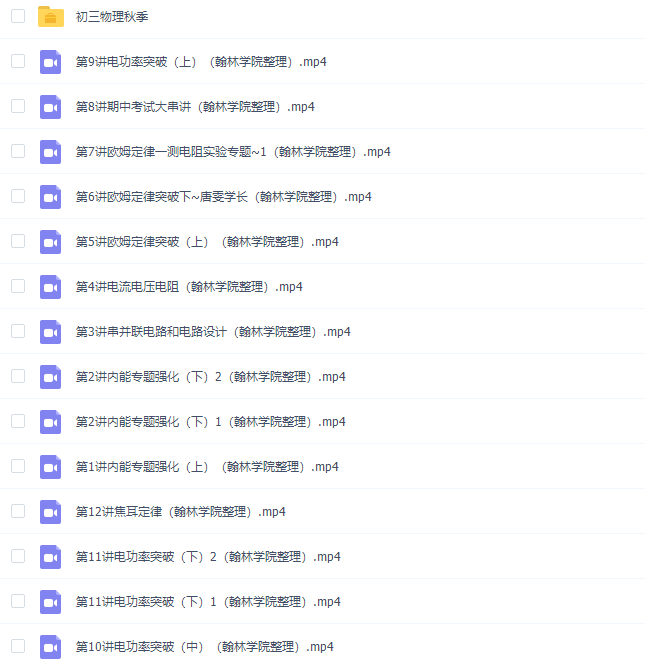Open 第3讲串并联电路和电路设计 video
The height and width of the screenshot is (663, 645).
(x=213, y=332)
